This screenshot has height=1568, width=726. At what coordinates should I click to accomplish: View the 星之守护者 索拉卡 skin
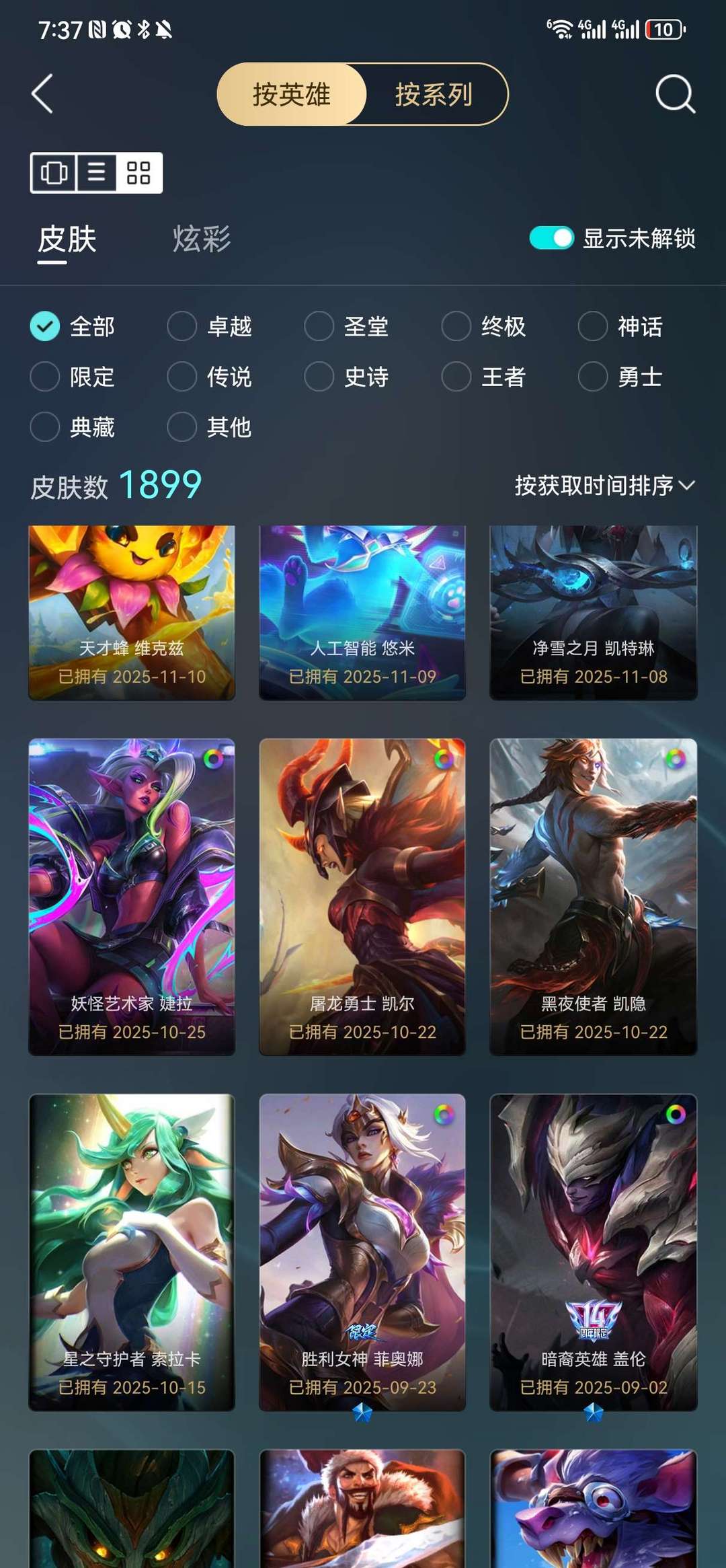[132, 1251]
